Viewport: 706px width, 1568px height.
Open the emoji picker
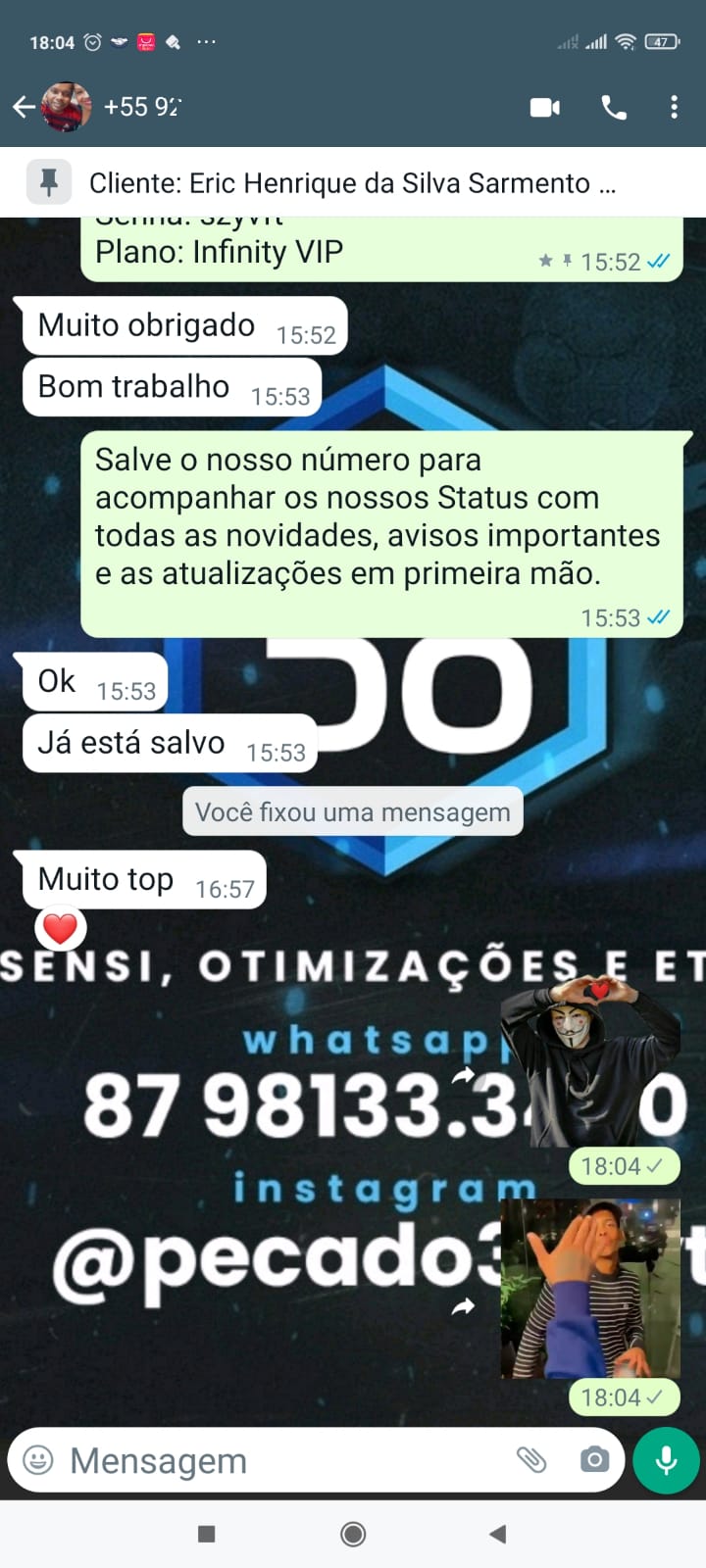pos(38,1460)
